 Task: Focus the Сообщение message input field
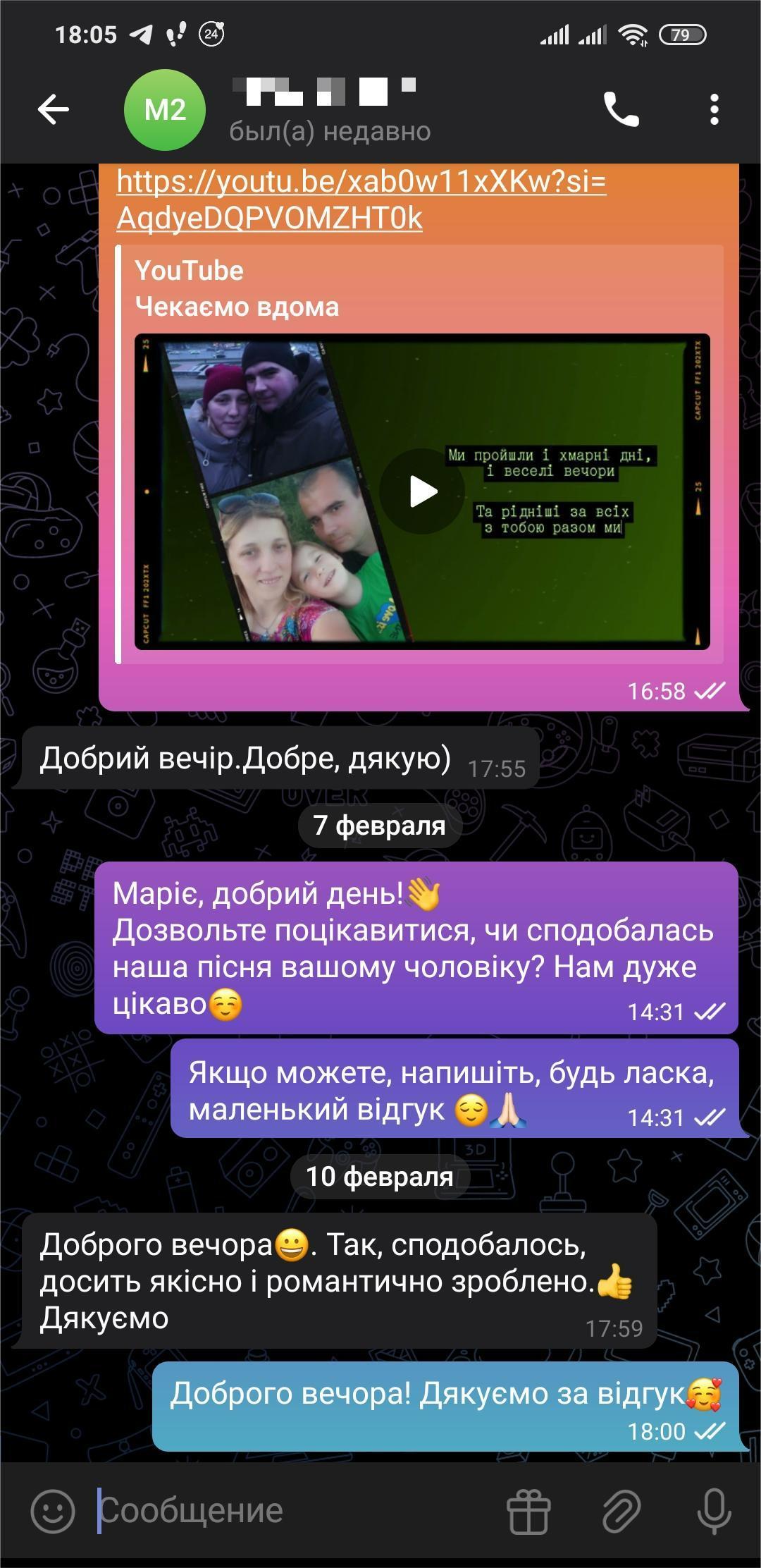[x=296, y=1510]
